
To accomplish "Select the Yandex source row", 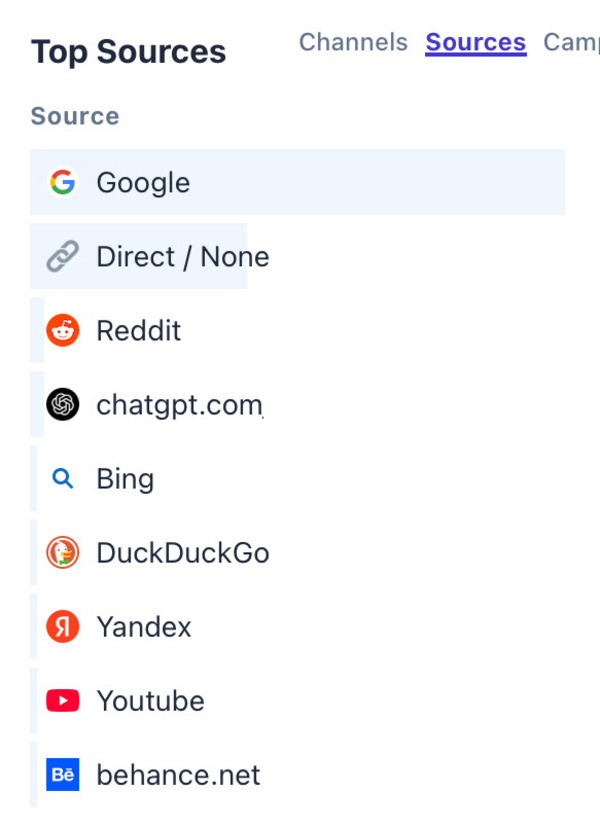I will pyautogui.click(x=143, y=627).
